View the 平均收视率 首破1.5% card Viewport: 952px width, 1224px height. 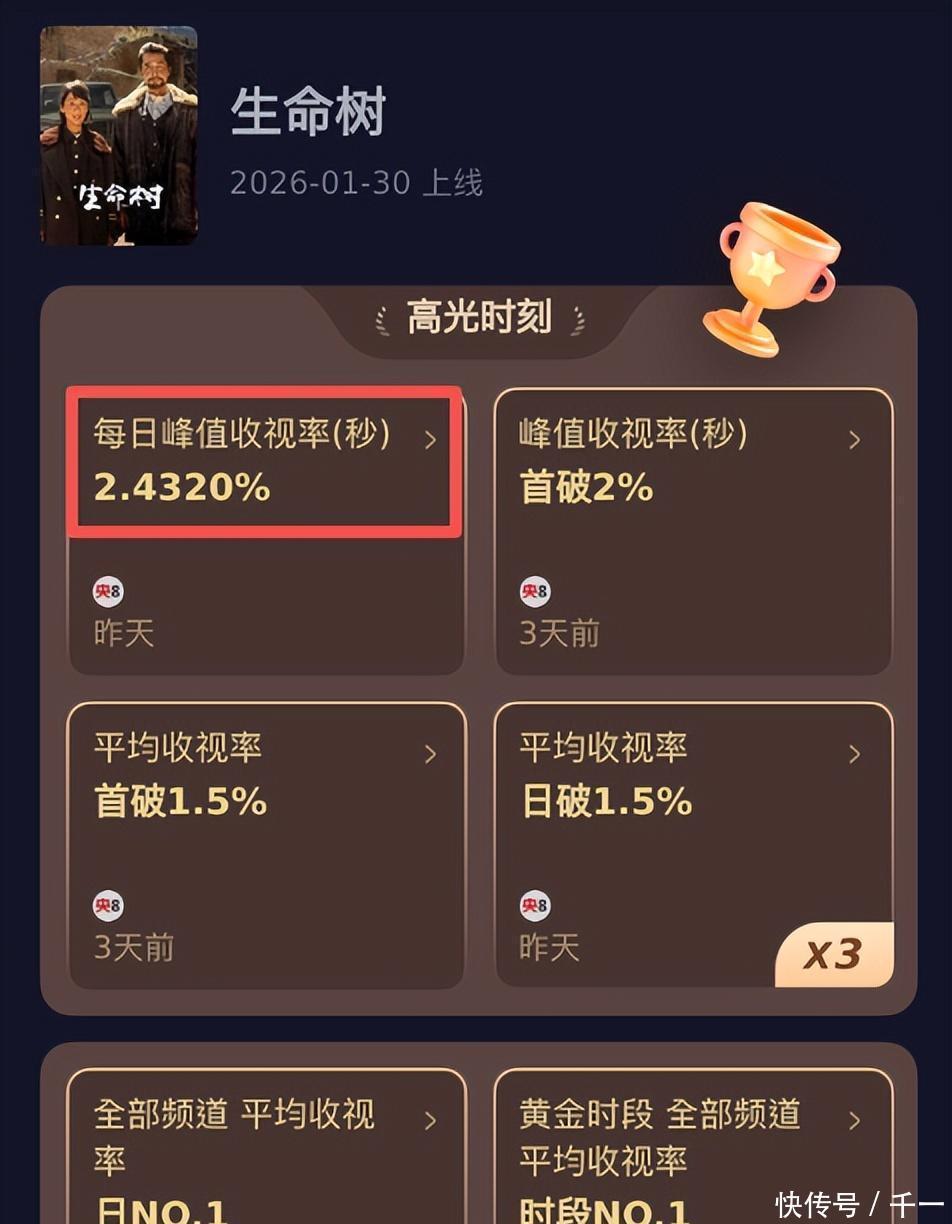click(x=266, y=845)
